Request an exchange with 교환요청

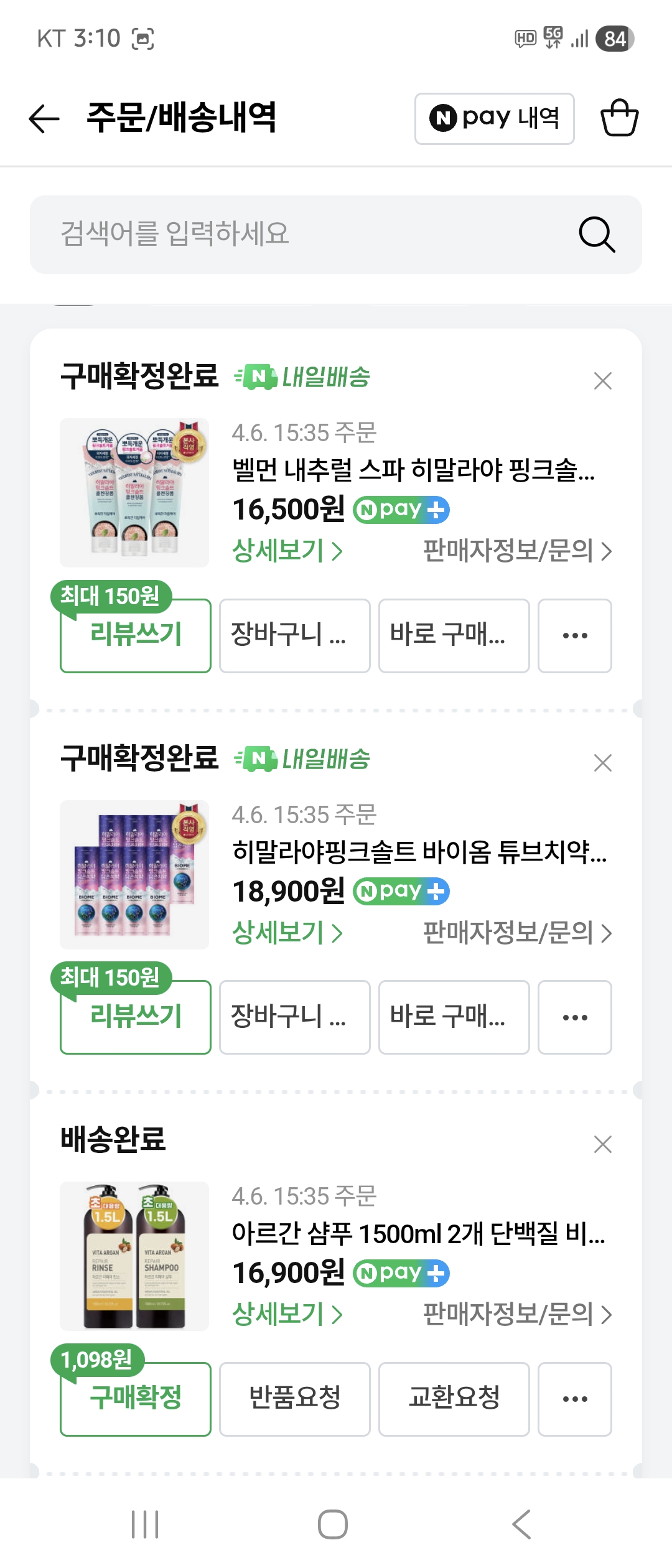pyautogui.click(x=454, y=1399)
